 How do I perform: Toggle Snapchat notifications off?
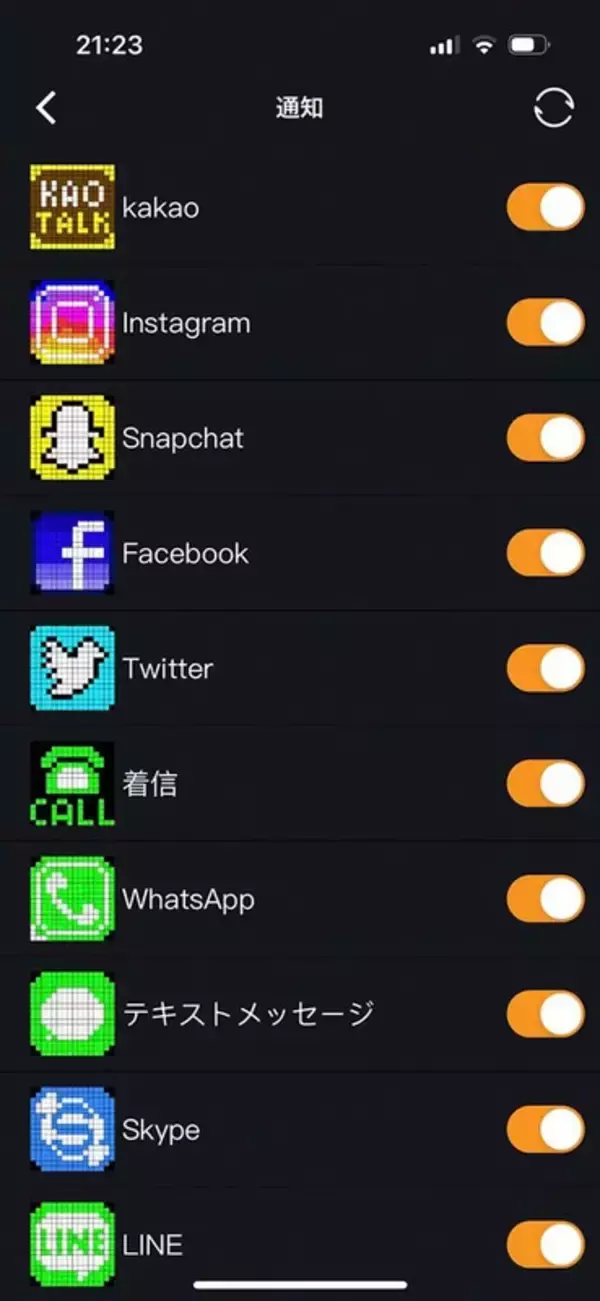click(x=545, y=438)
